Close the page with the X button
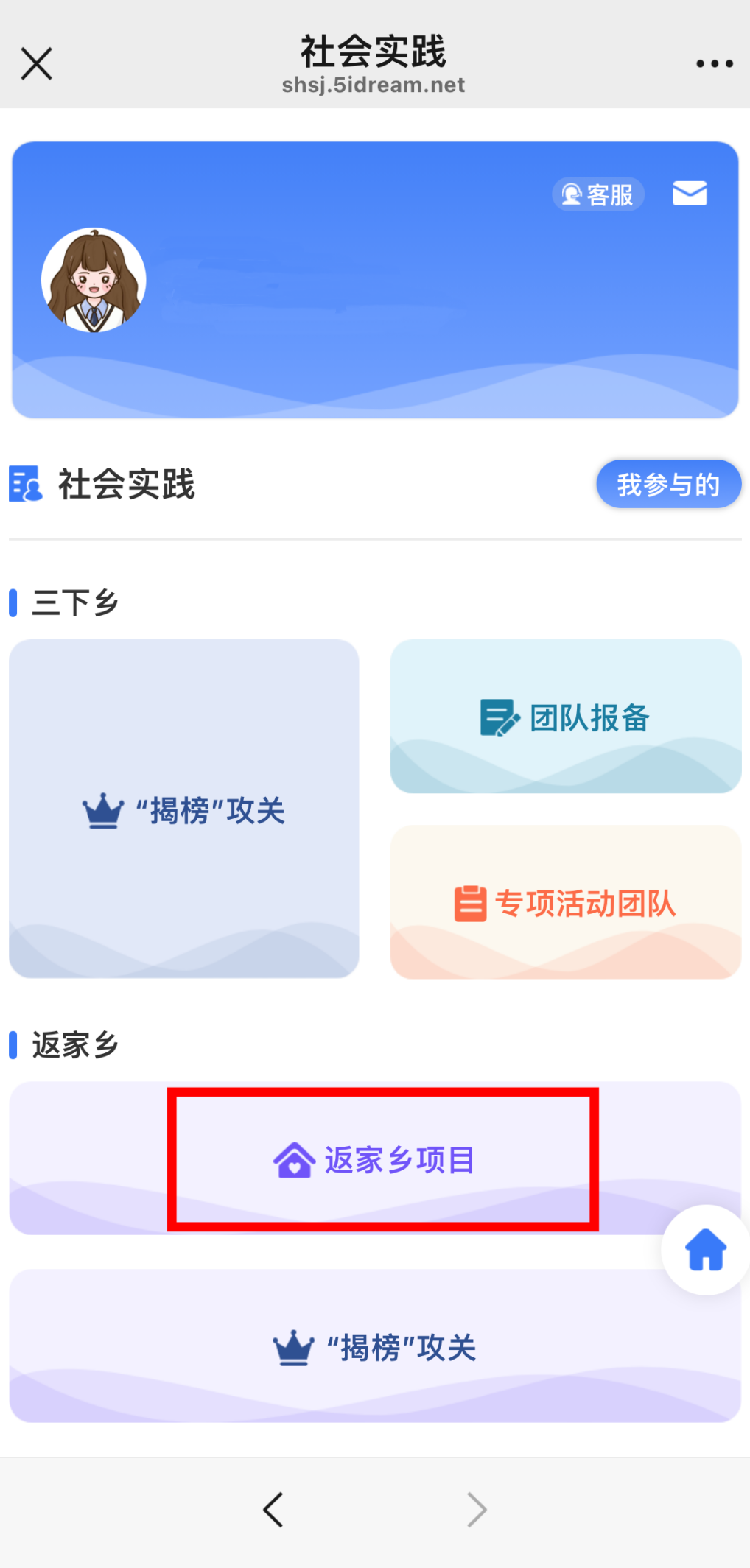Viewport: 750px width, 1568px height. [x=36, y=63]
